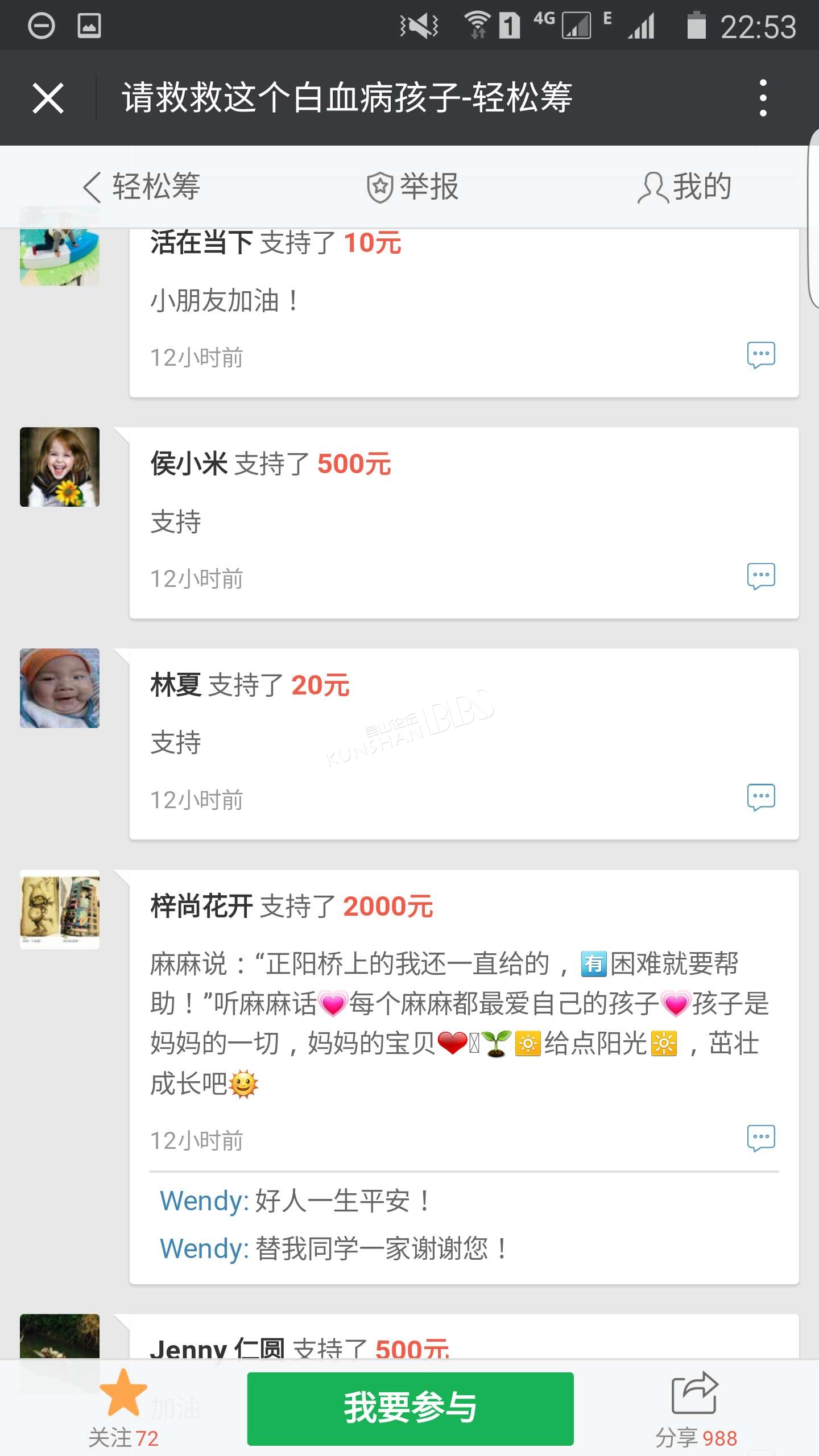Image resolution: width=819 pixels, height=1456 pixels.
Task: Close the webpage with the X button
Action: click(x=48, y=98)
